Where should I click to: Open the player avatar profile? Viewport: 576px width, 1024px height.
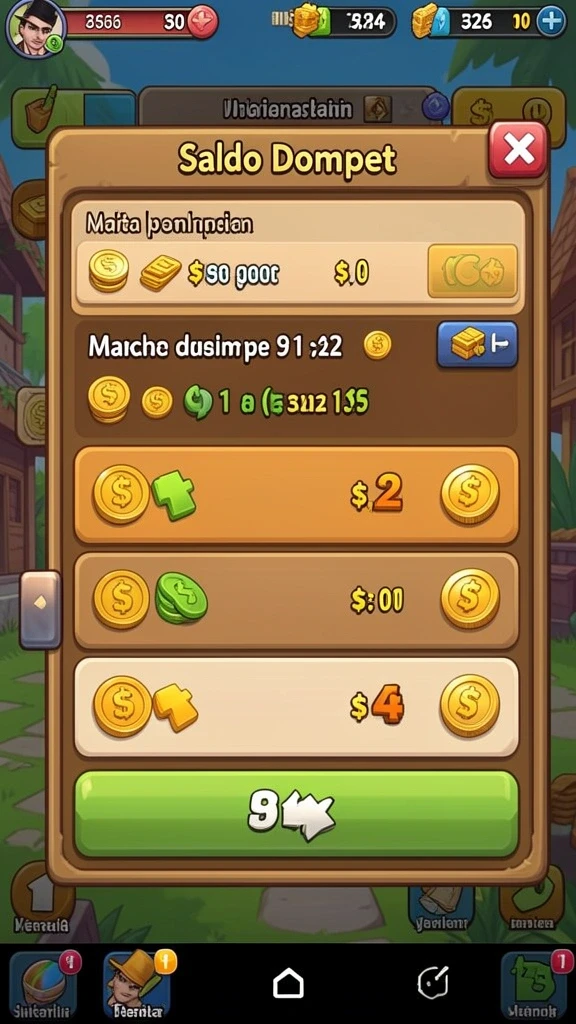click(x=36, y=28)
